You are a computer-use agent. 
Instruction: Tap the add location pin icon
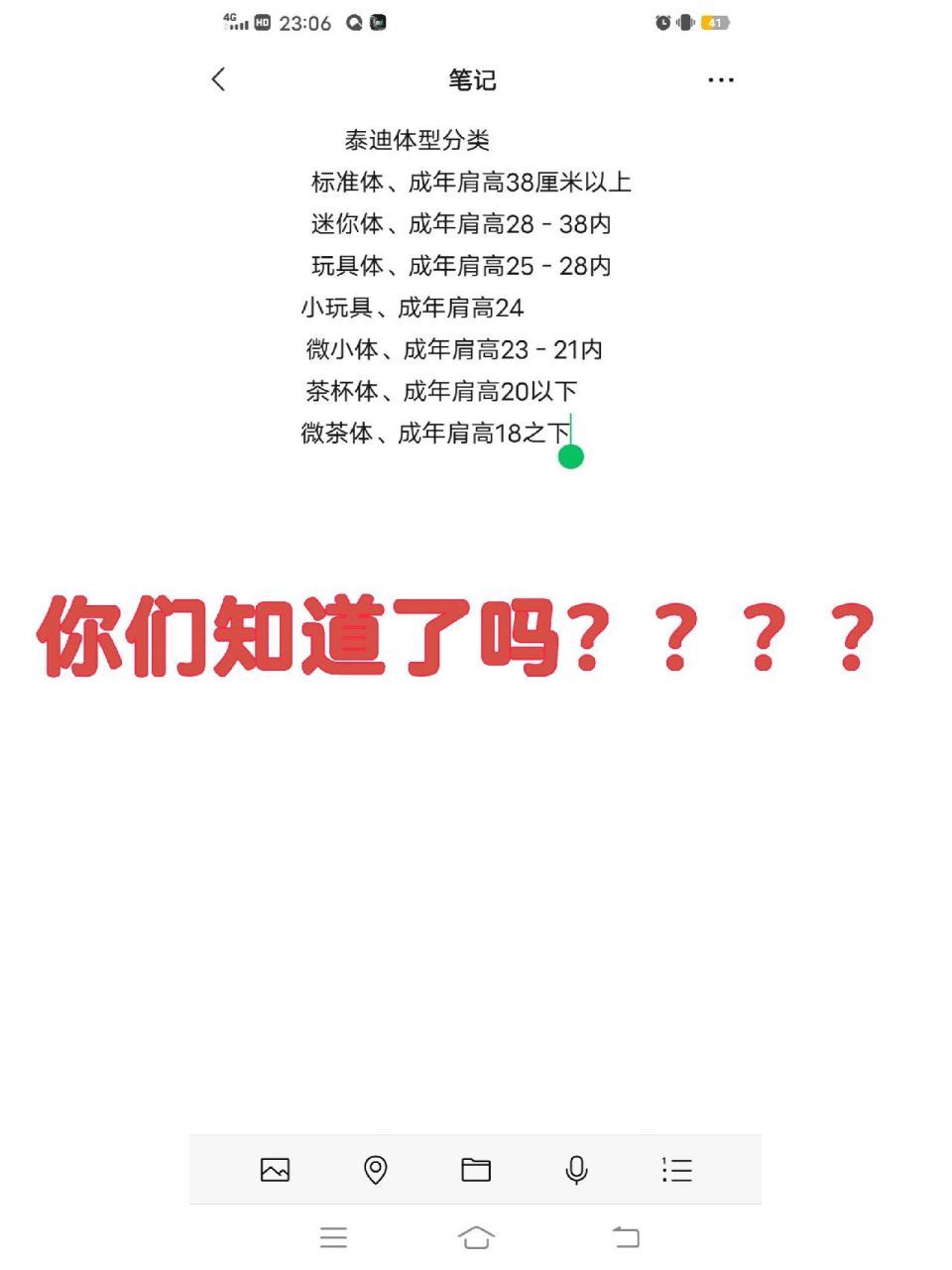375,1170
